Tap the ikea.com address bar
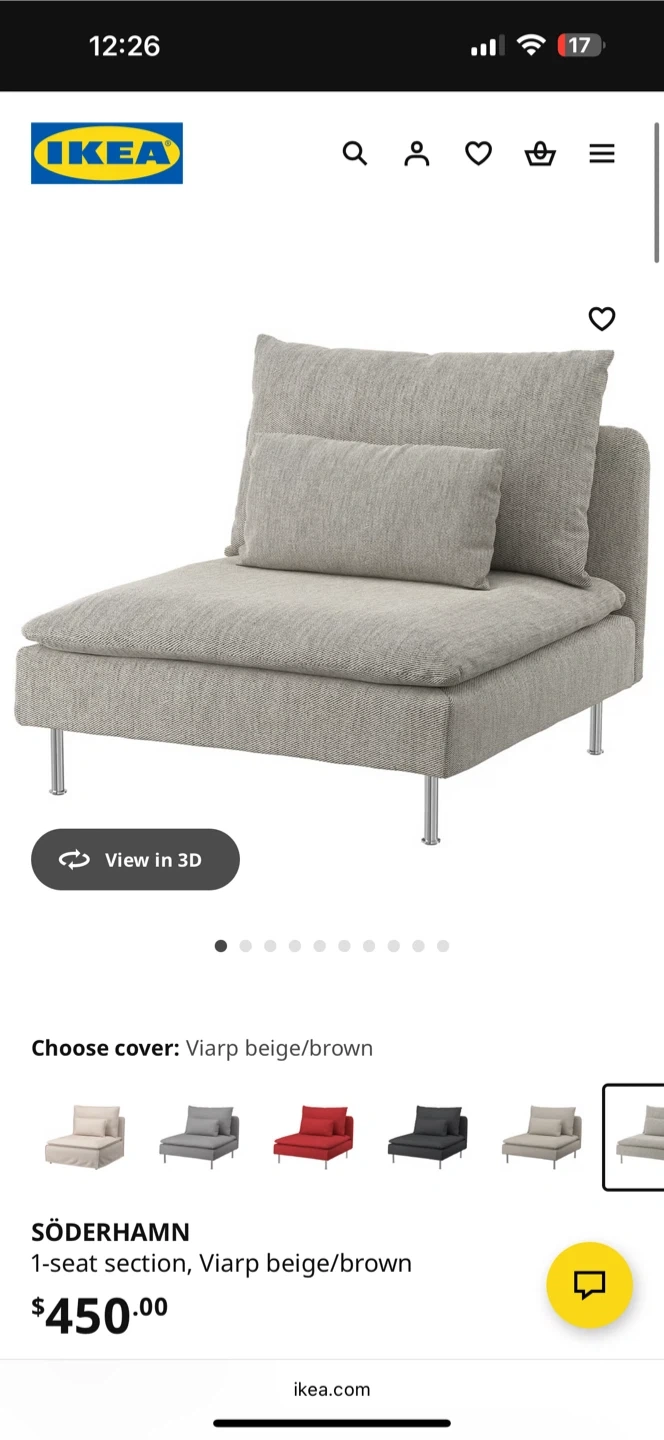 [x=331, y=1389]
